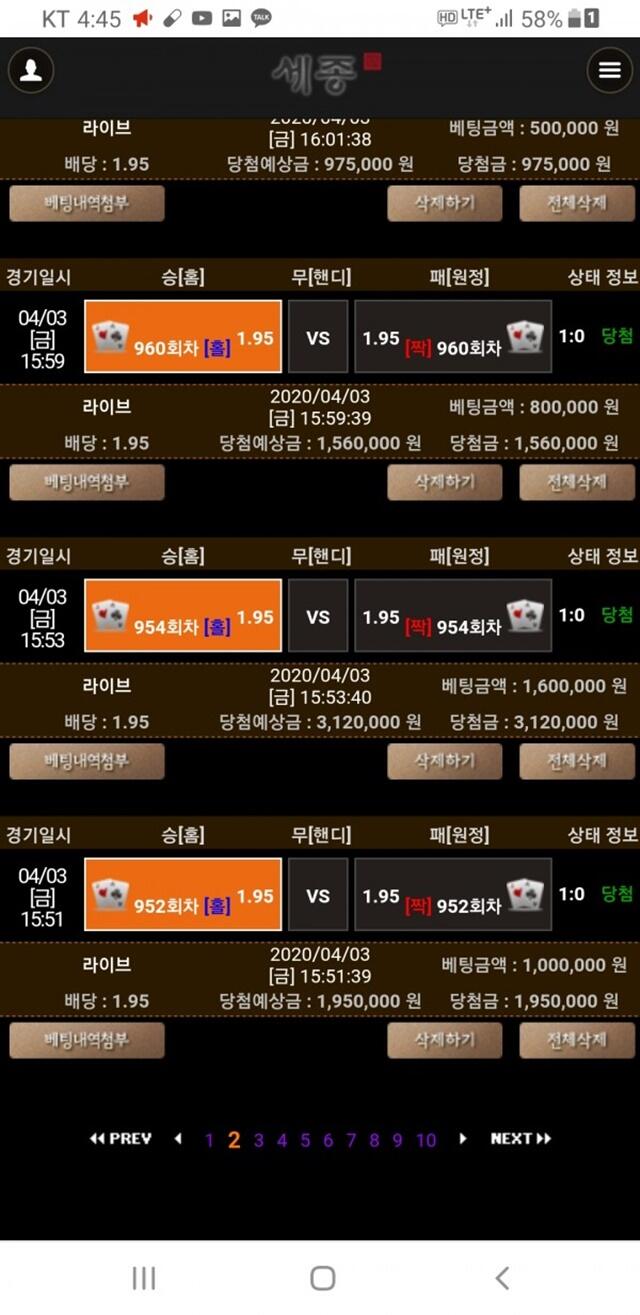Image resolution: width=640 pixels, height=1315 pixels.
Task: Go to page 5 of results
Action: click(x=305, y=1140)
